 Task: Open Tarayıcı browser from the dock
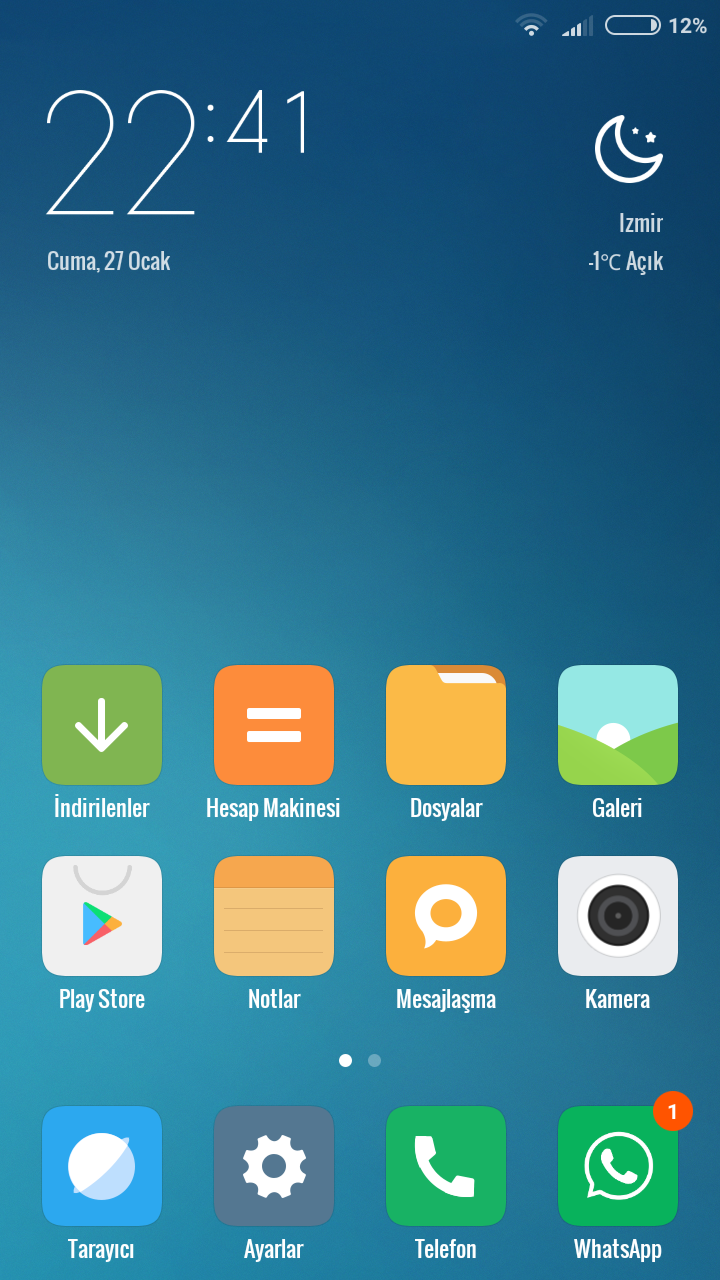(x=102, y=1166)
